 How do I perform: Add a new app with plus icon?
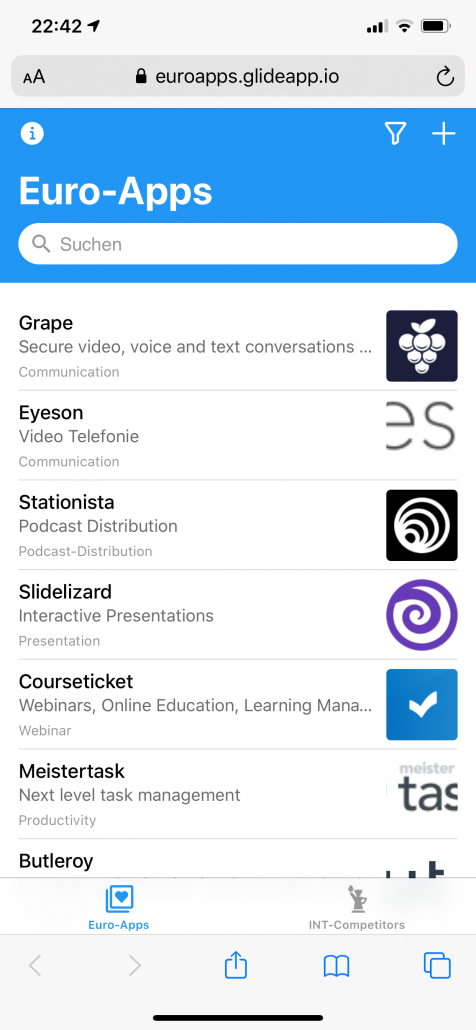(443, 134)
